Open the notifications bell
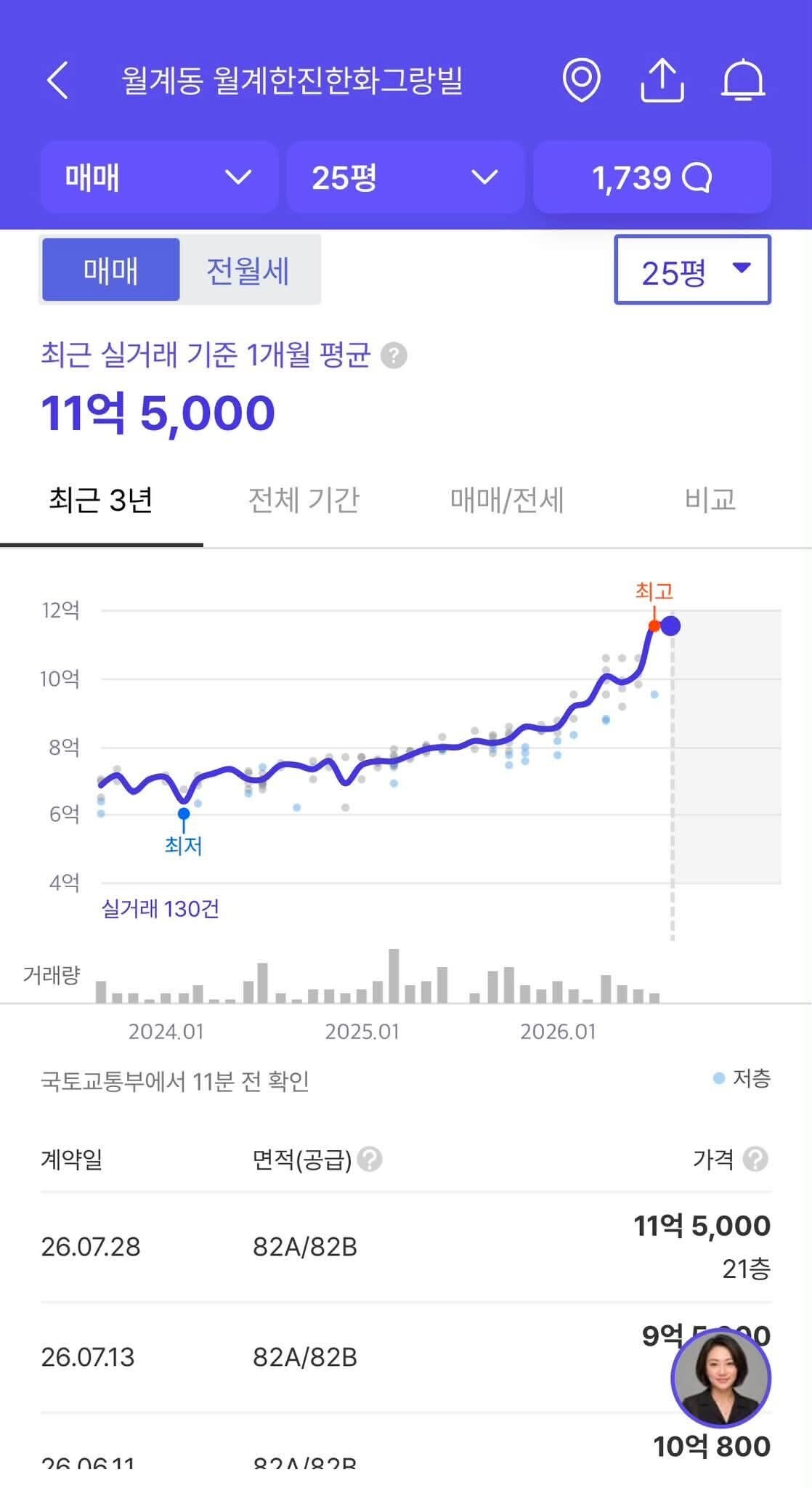The image size is (812, 1488). pyautogui.click(x=743, y=80)
